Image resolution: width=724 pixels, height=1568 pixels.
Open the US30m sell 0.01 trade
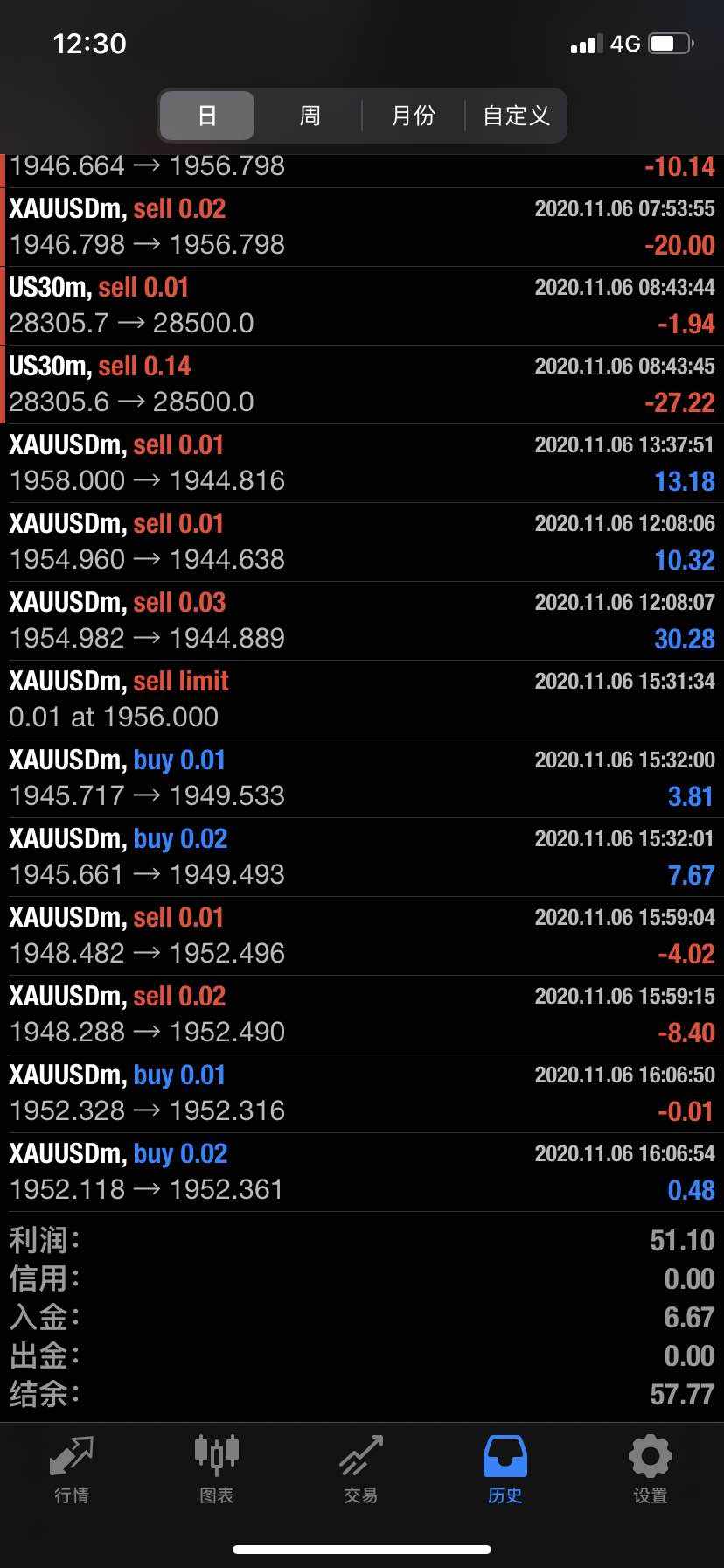362,305
